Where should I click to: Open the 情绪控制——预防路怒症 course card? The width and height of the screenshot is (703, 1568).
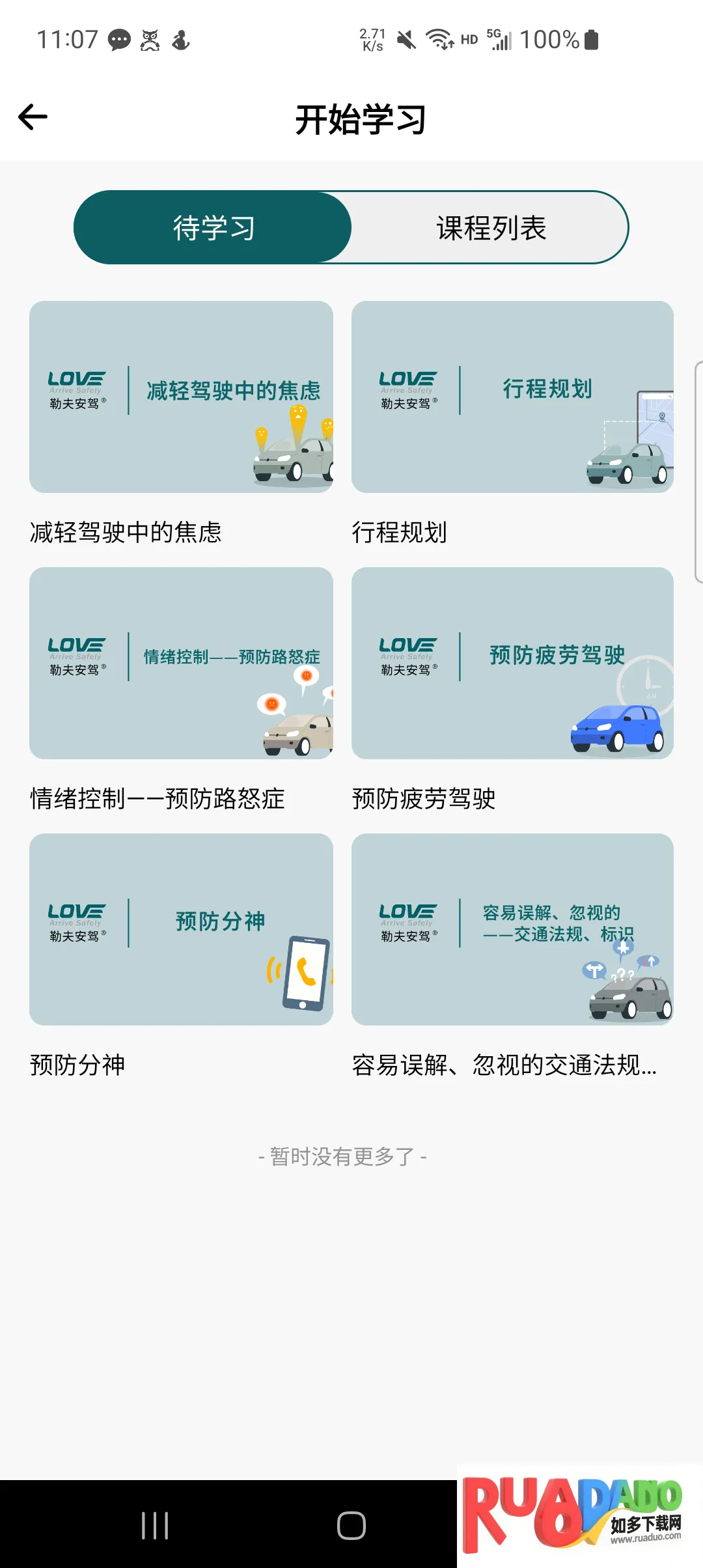point(181,661)
